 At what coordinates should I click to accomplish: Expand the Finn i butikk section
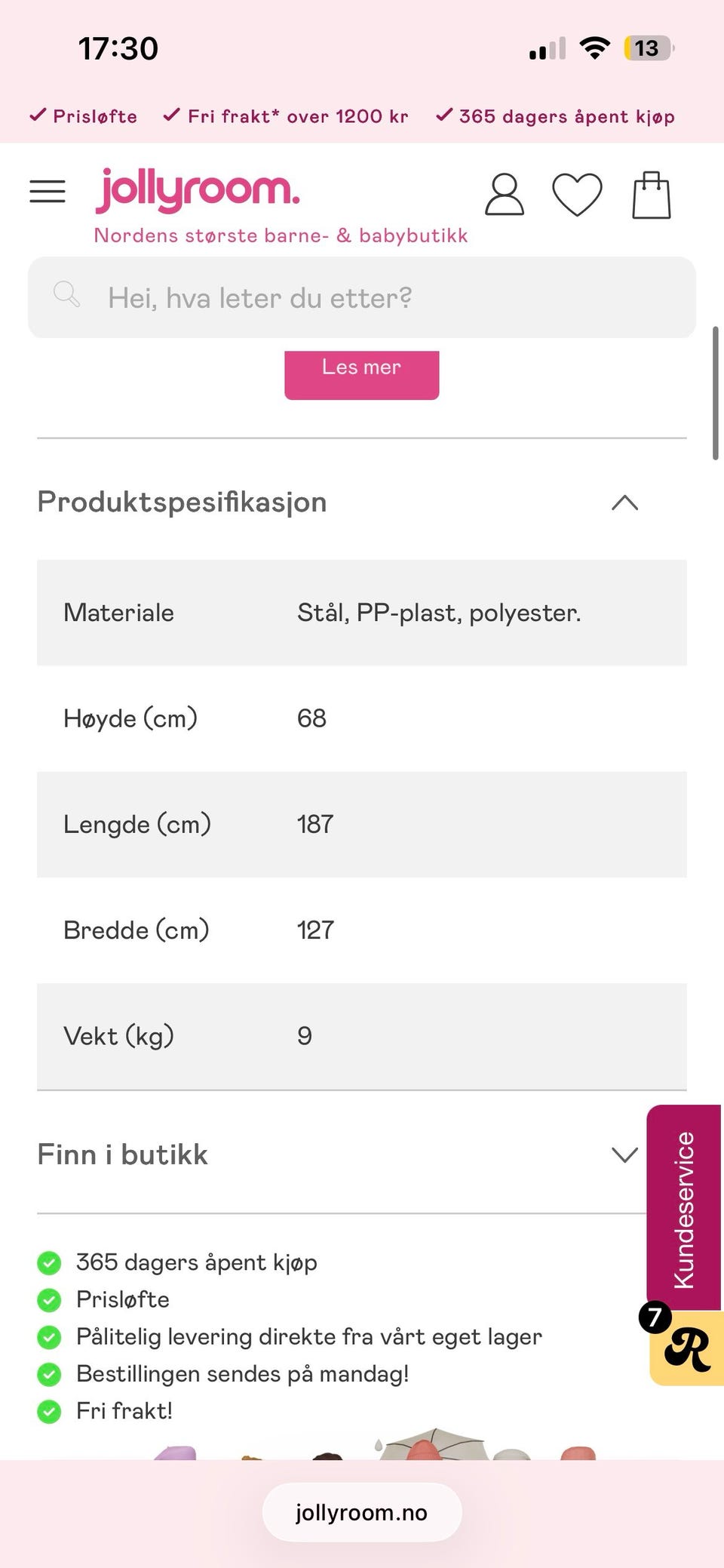click(339, 1154)
